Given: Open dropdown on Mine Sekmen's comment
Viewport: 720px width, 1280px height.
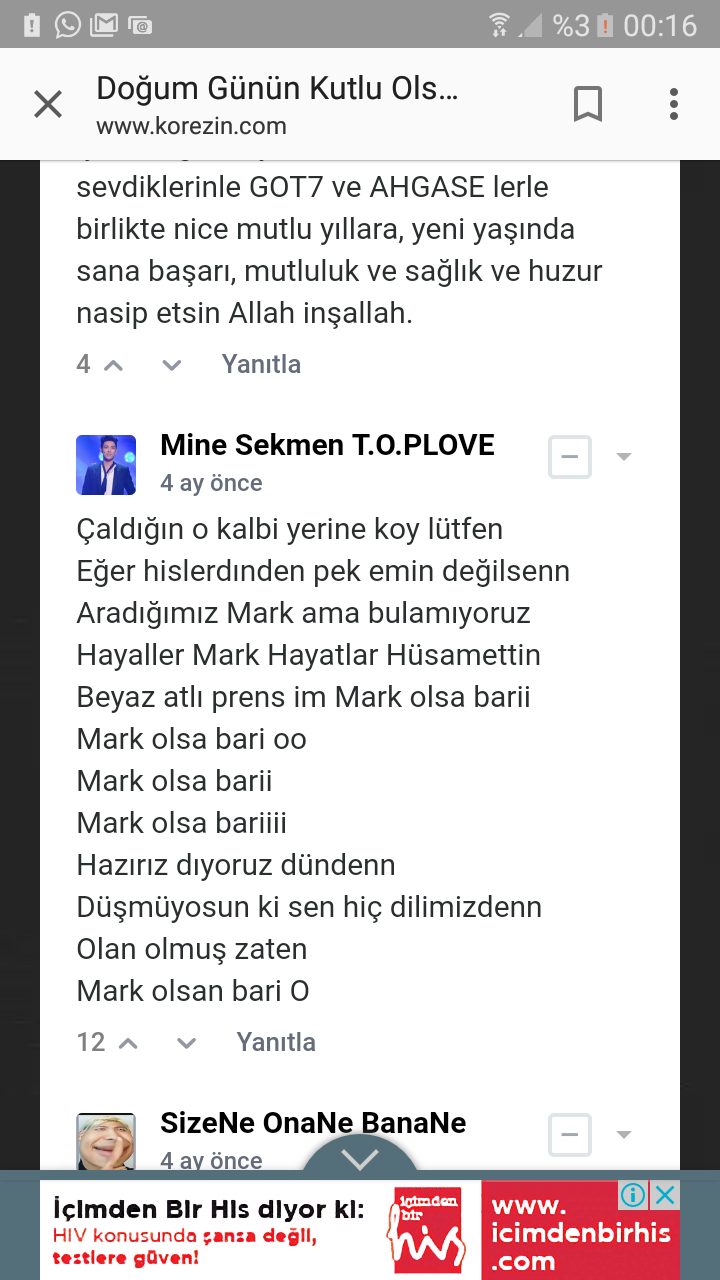Looking at the screenshot, I should pos(624,457).
